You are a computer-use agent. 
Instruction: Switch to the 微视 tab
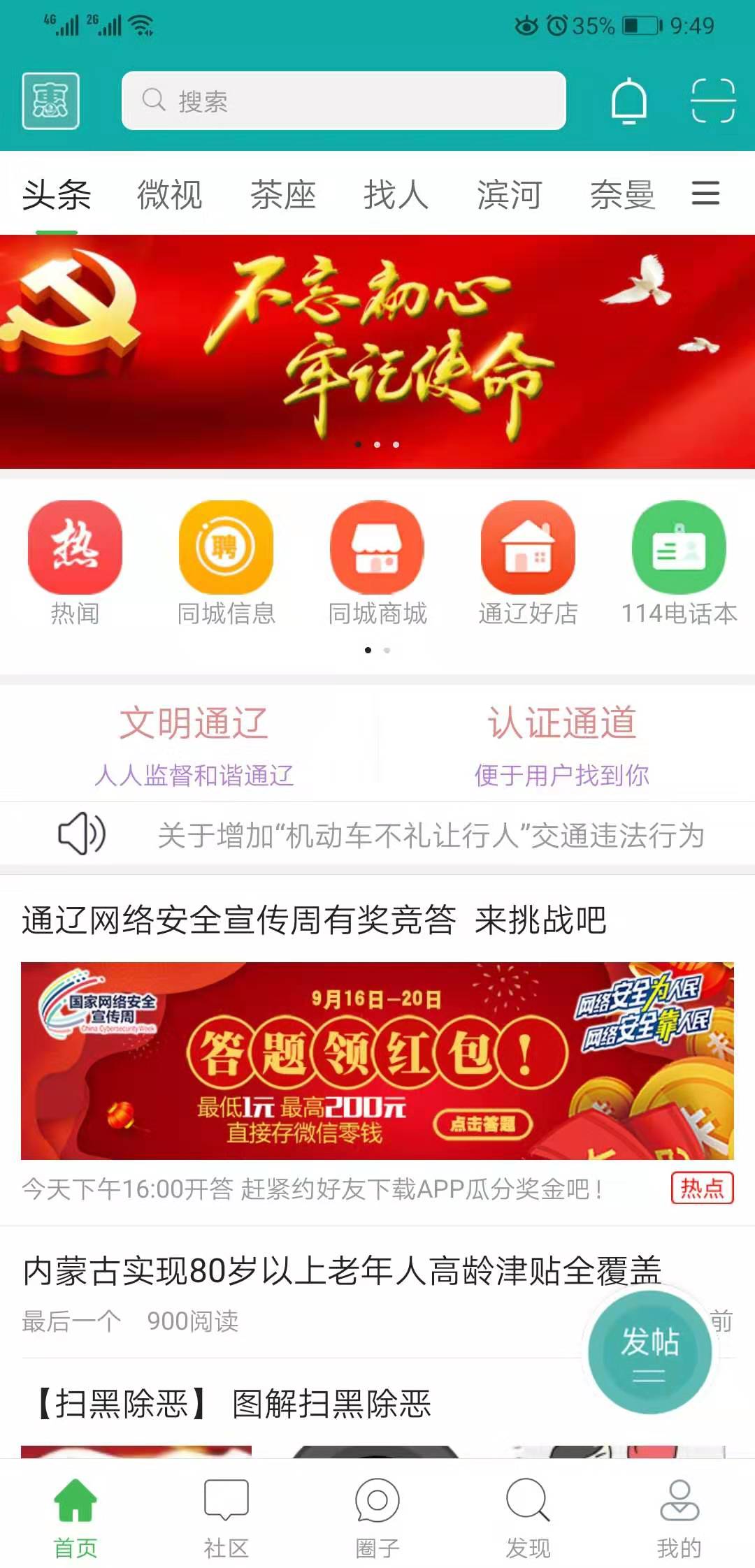pyautogui.click(x=169, y=194)
